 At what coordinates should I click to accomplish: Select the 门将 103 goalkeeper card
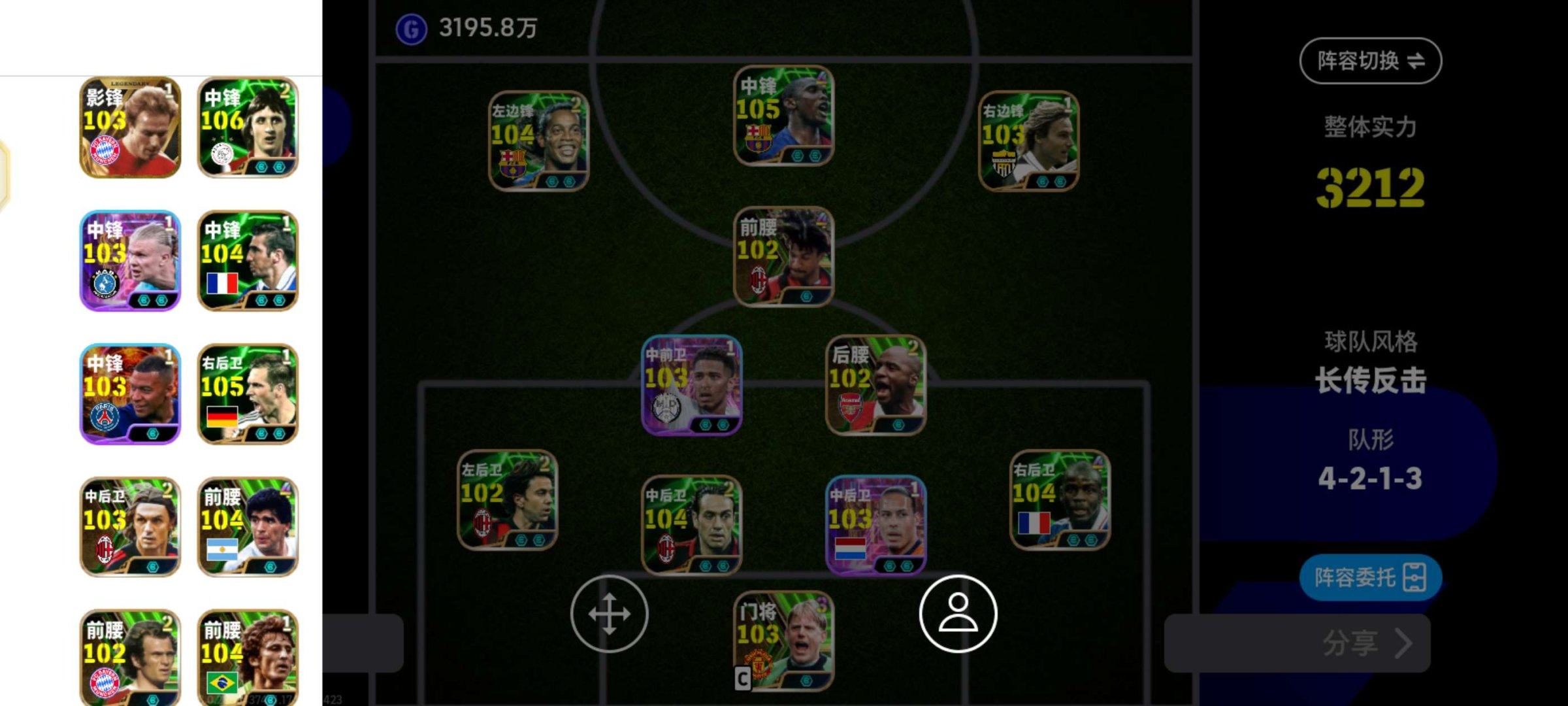783,641
